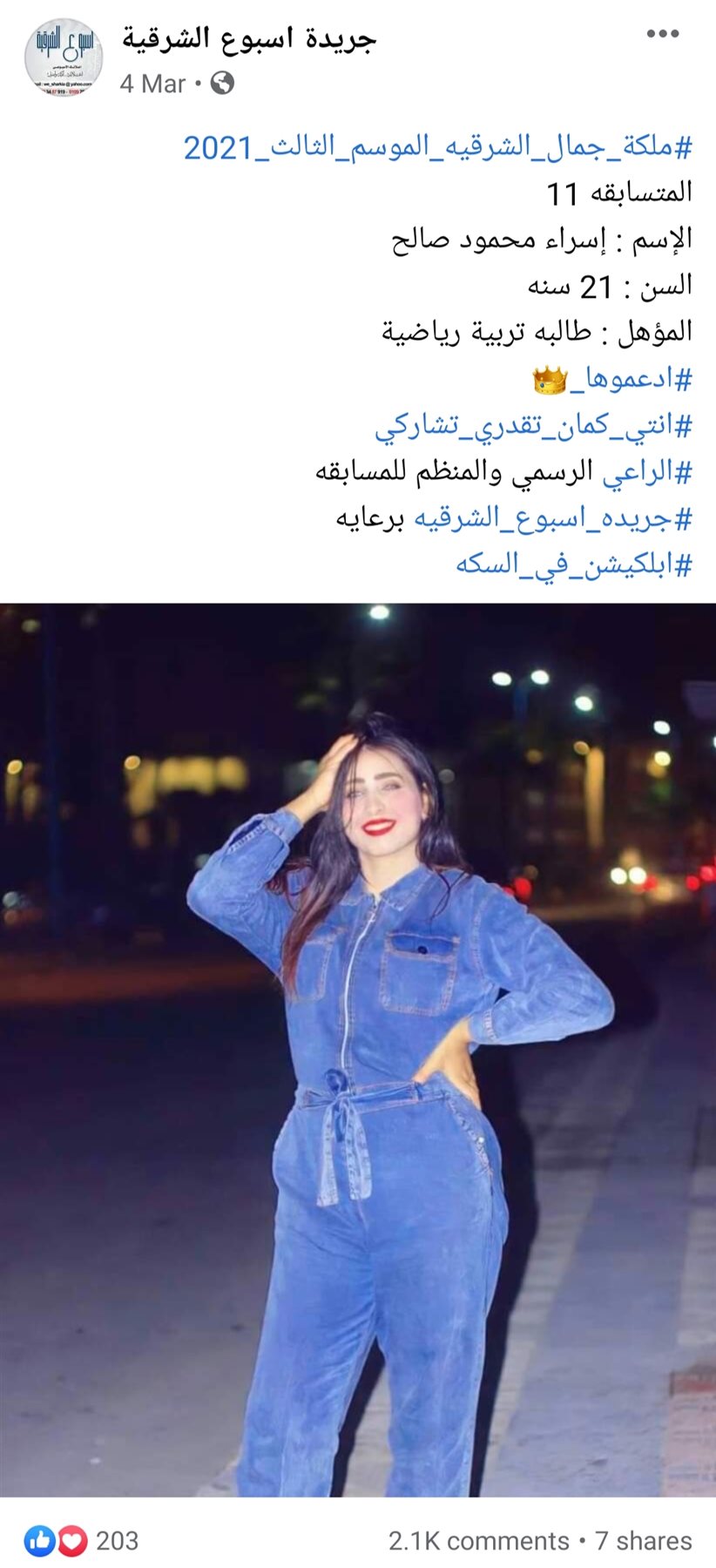Open the page's profile picture

coord(63,57)
